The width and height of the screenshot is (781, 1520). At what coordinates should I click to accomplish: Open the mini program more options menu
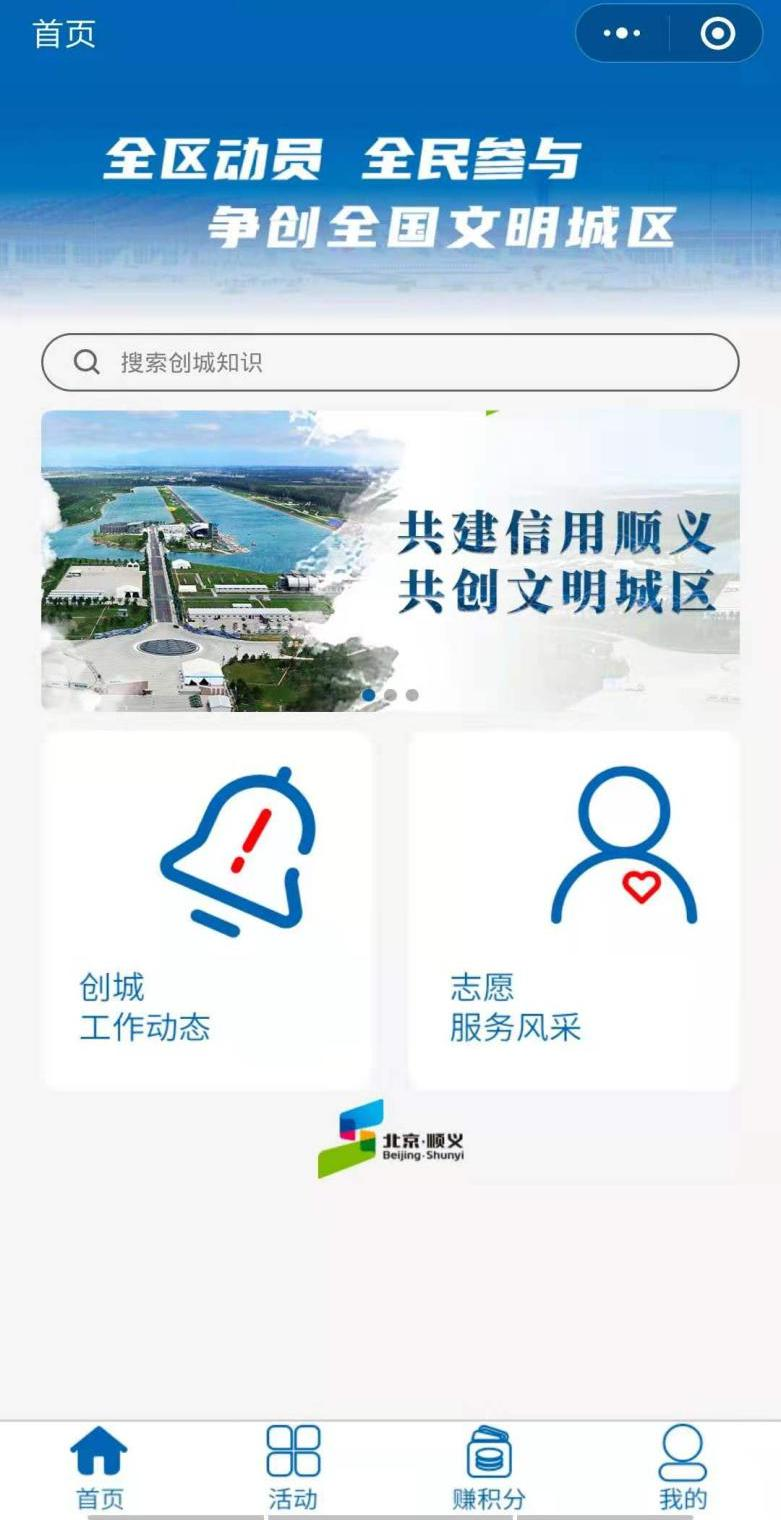(622, 34)
